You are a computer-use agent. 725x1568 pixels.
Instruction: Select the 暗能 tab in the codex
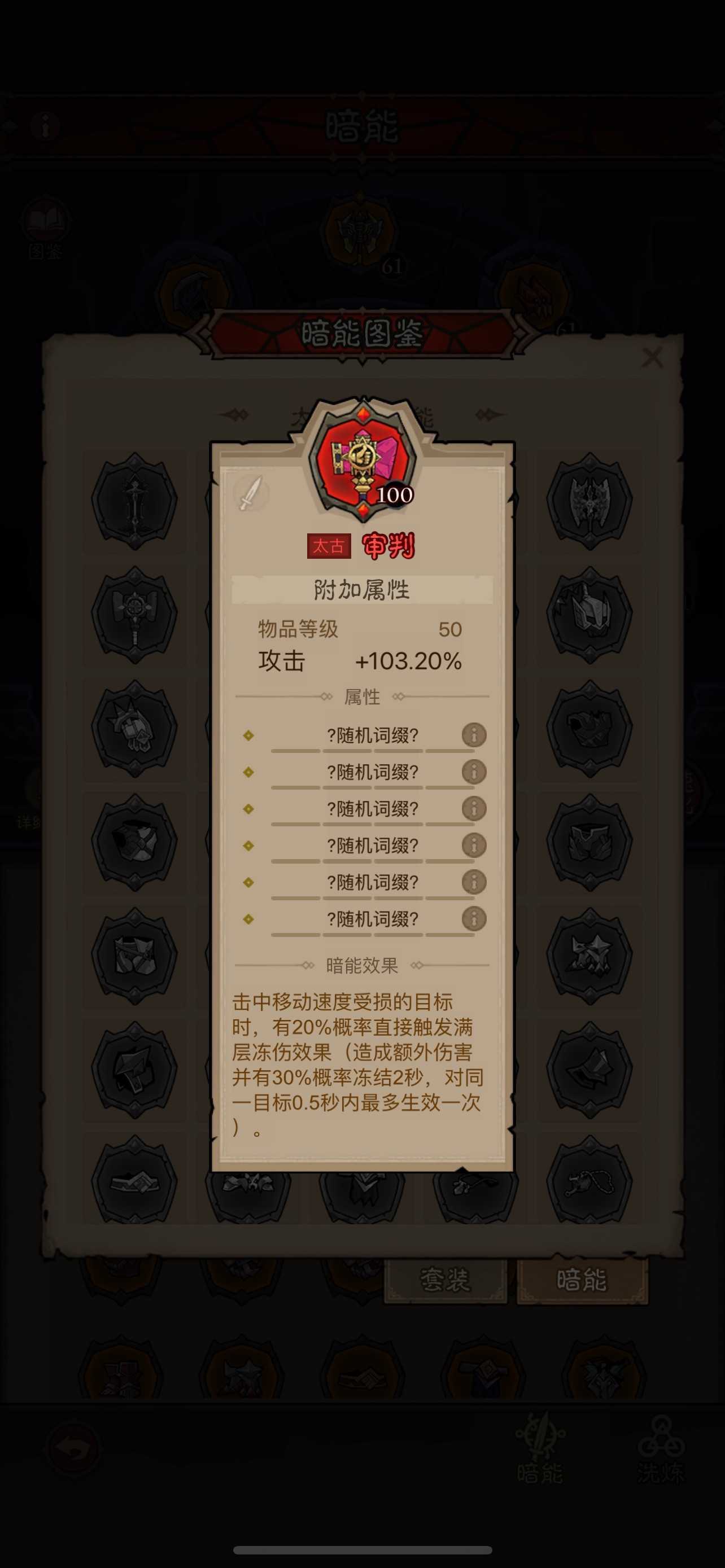tap(582, 1280)
